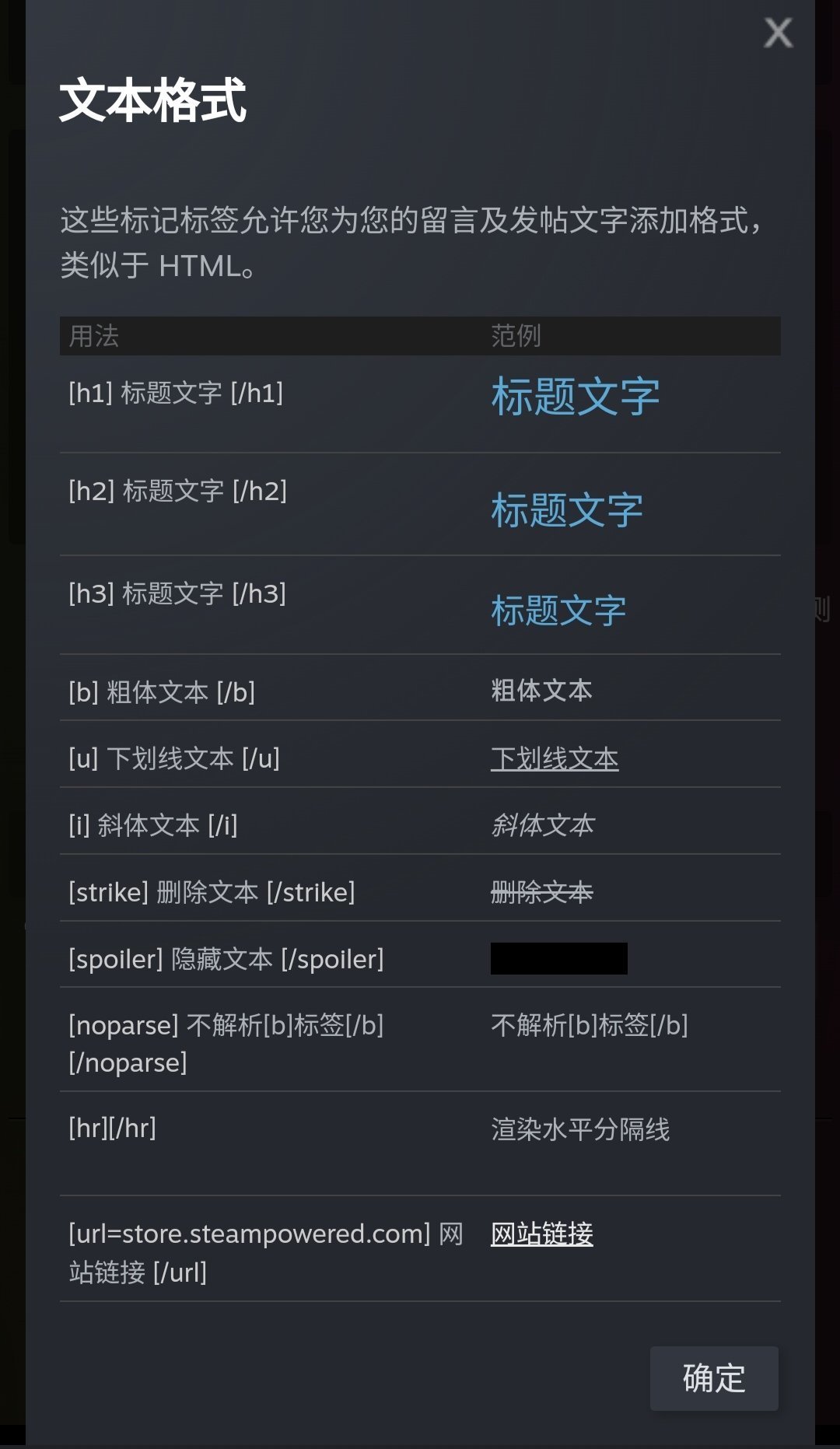Image resolution: width=840 pixels, height=1449 pixels.
Task: Tap the 确定 button
Action: [x=713, y=1378]
